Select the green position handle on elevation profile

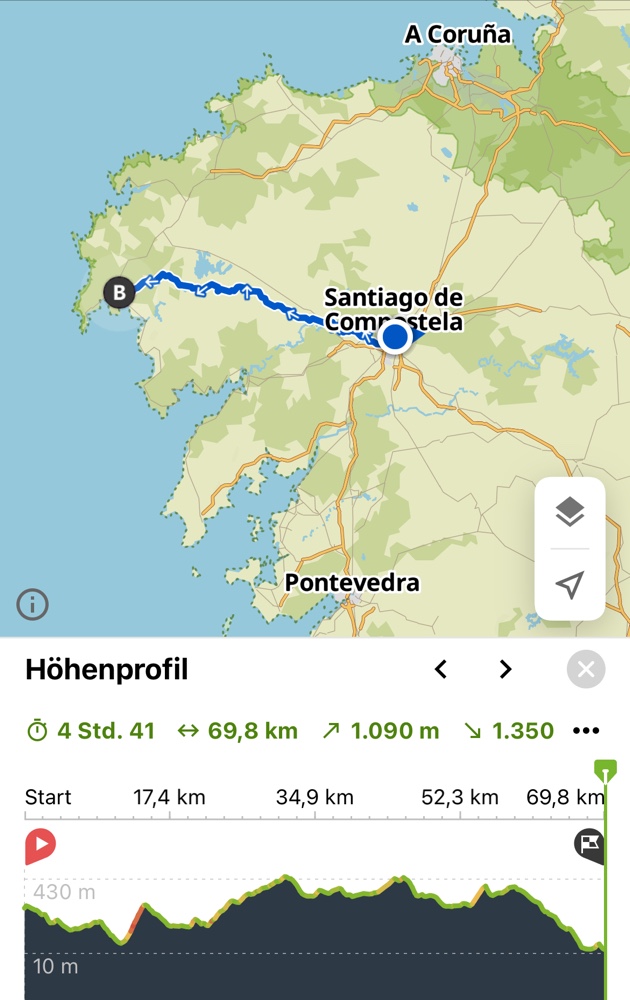click(x=605, y=769)
